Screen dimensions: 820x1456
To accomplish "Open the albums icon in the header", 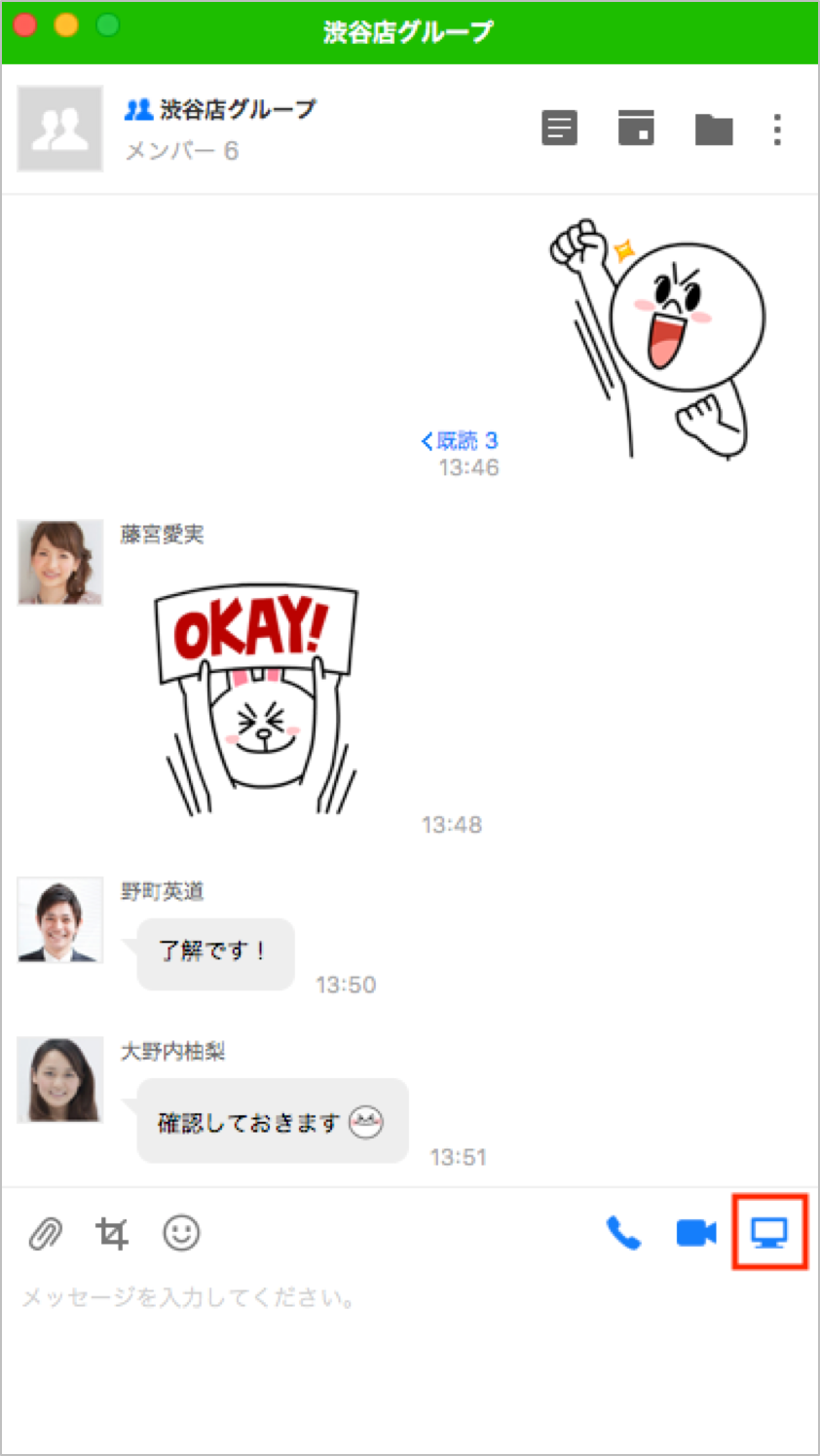I will [x=636, y=129].
